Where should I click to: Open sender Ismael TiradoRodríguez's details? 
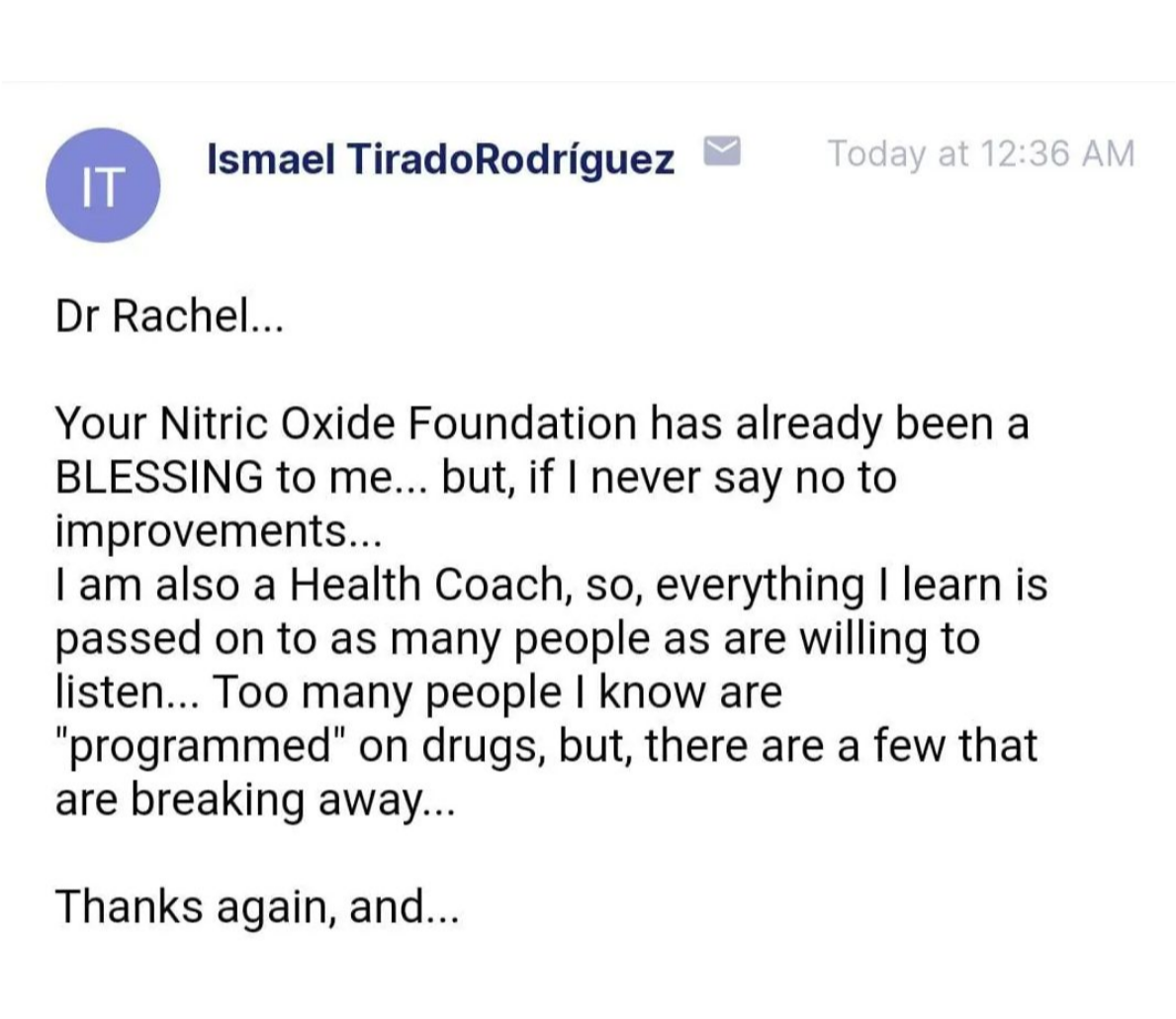click(440, 158)
